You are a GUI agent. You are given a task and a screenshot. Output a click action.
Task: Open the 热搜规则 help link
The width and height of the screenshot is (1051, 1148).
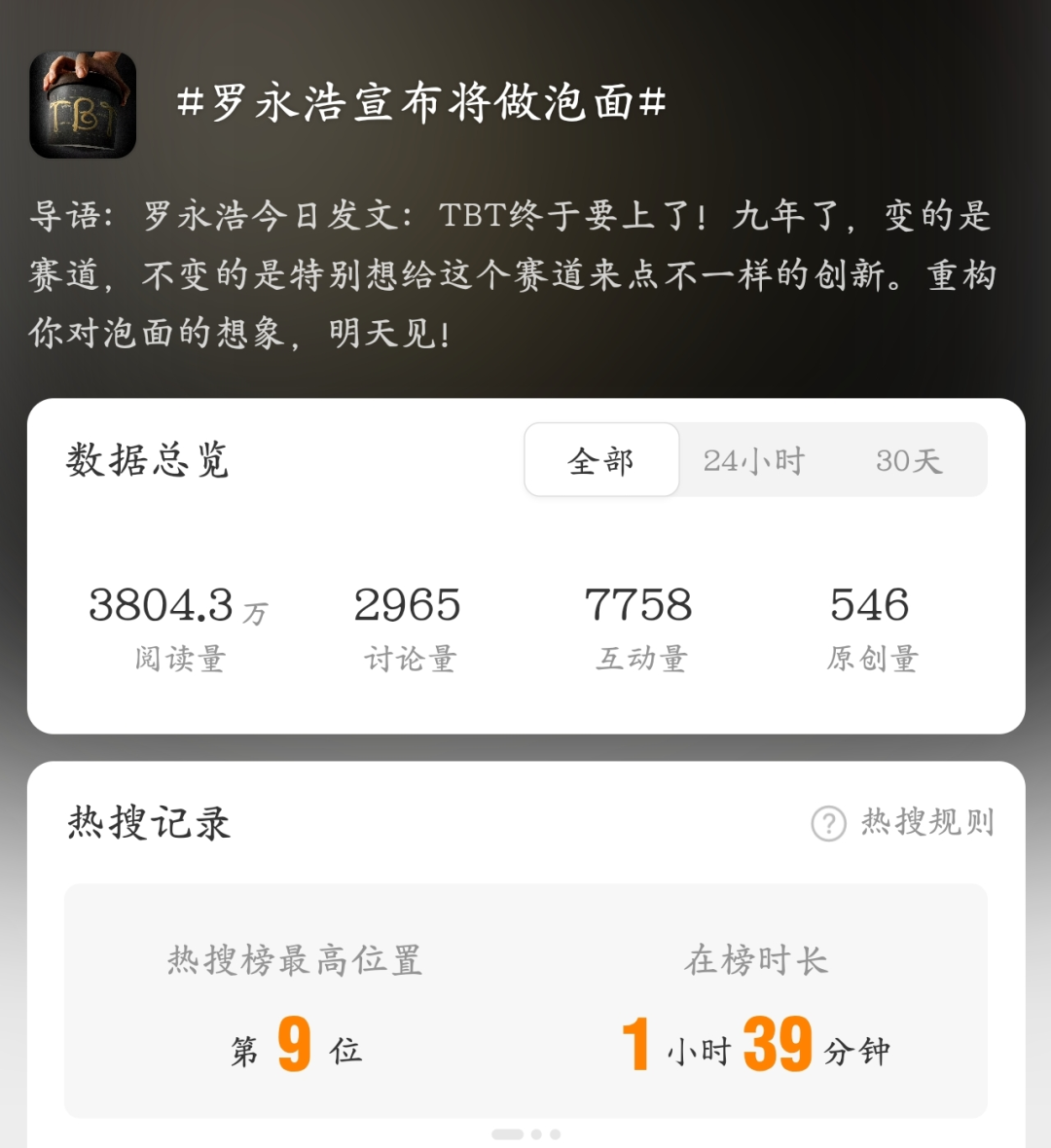902,823
